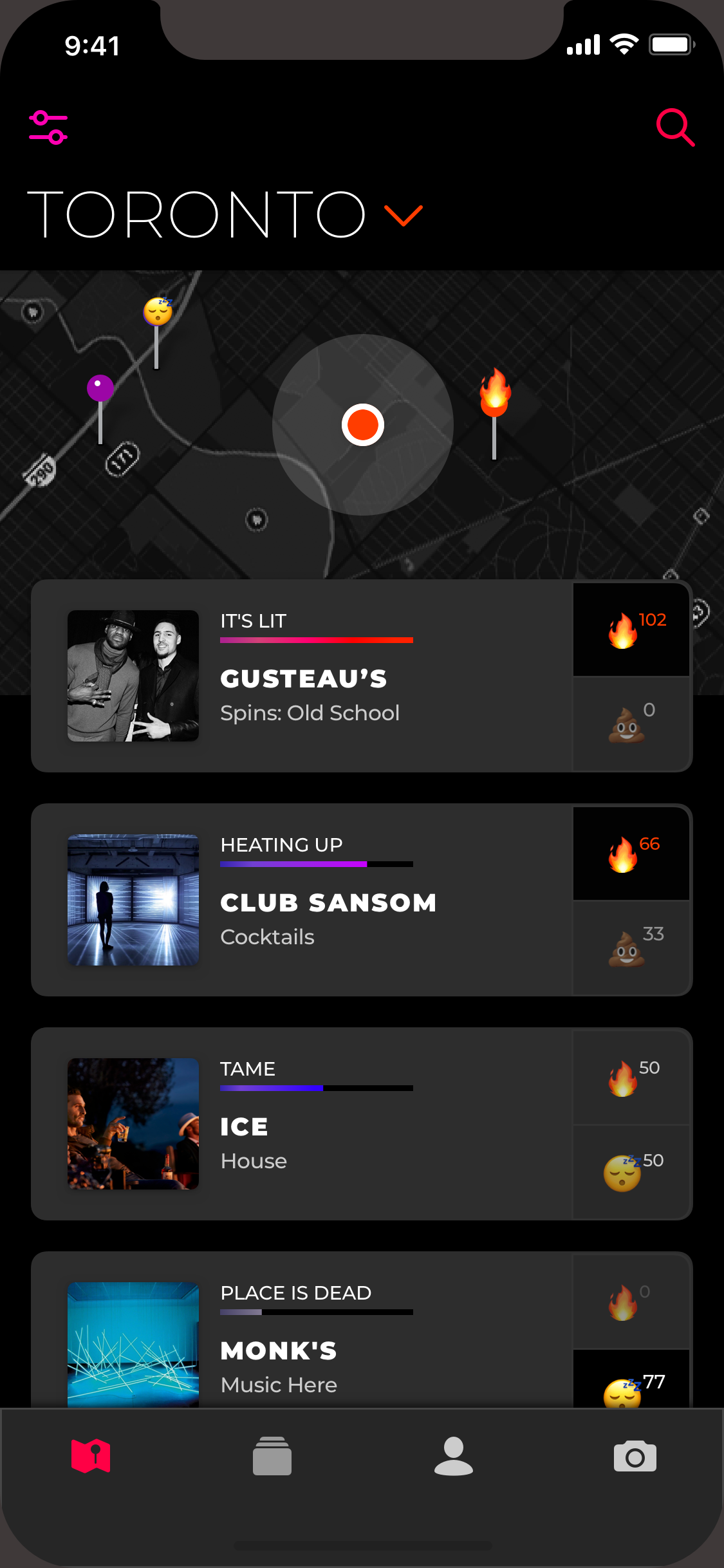Vote sleepy for Ice
Image resolution: width=724 pixels, height=1568 pixels.
tap(631, 1171)
